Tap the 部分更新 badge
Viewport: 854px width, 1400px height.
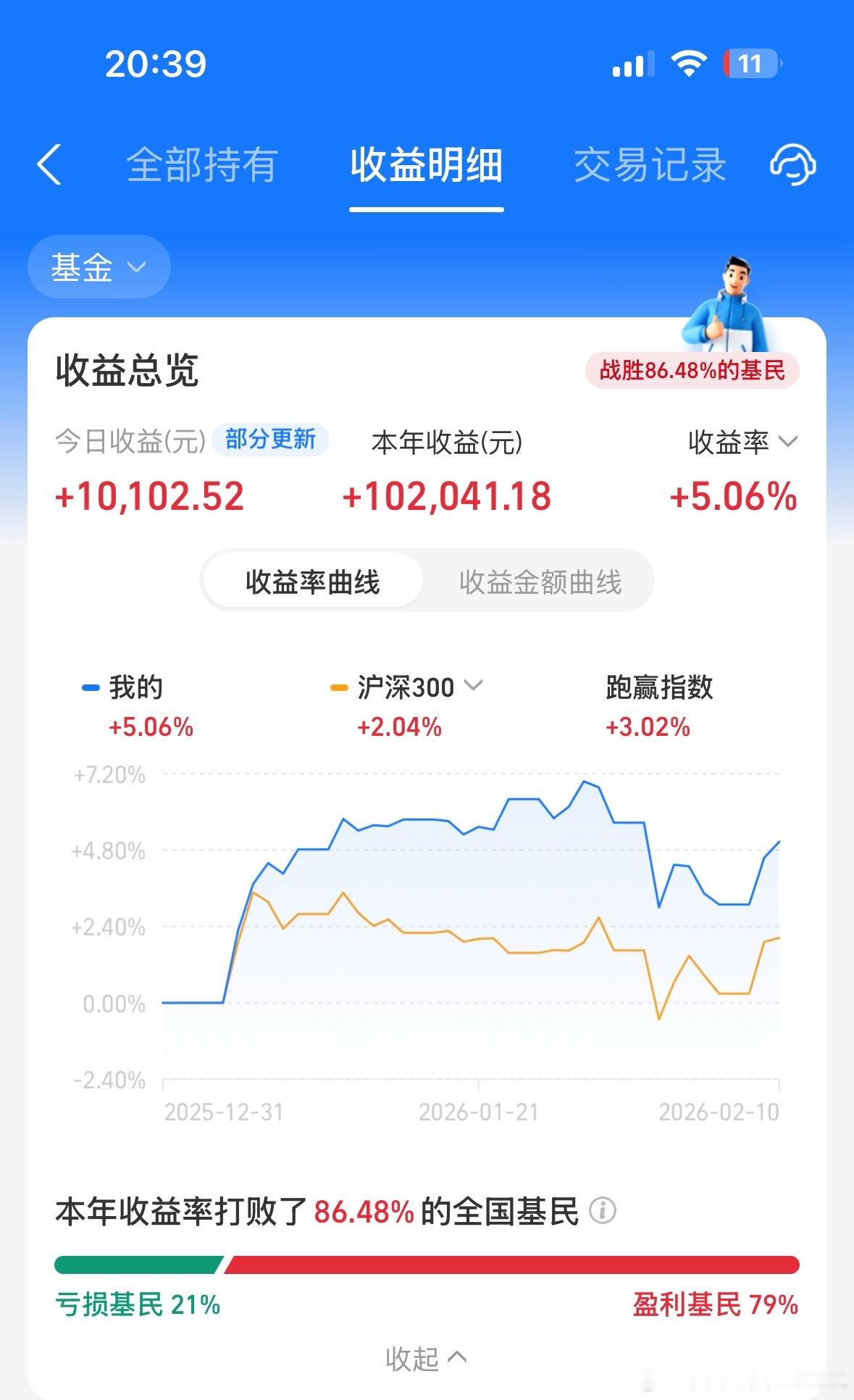(271, 440)
